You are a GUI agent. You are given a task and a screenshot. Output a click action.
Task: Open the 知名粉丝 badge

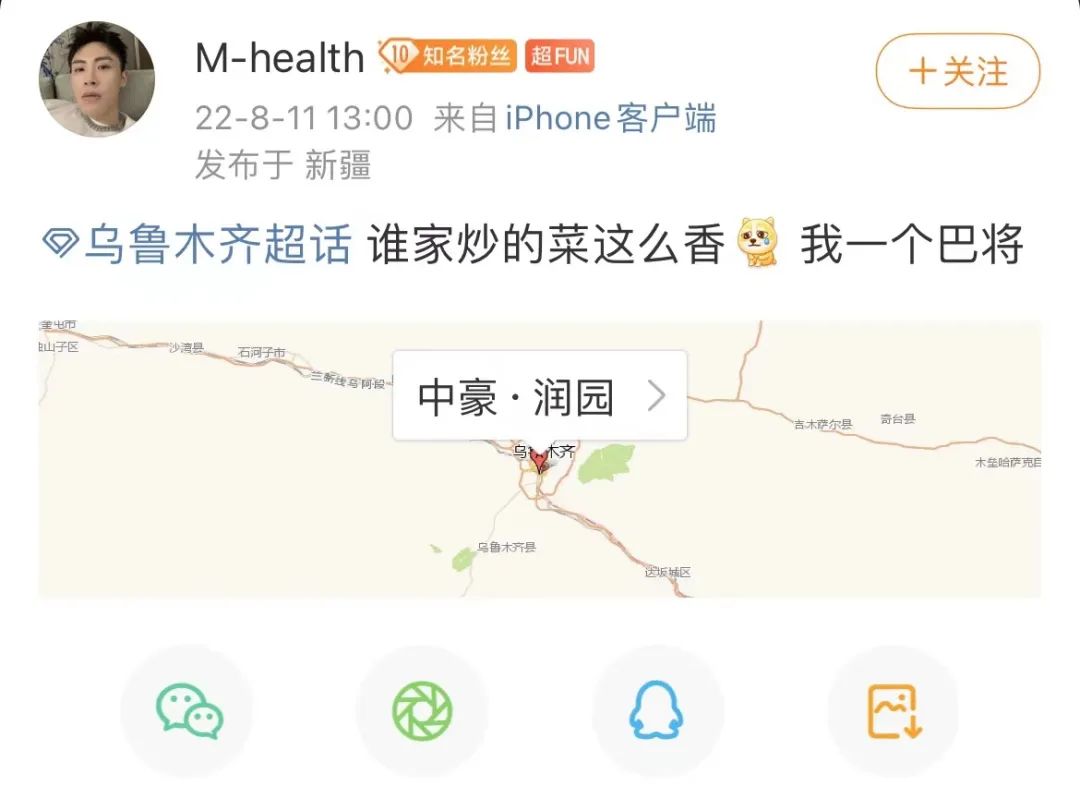447,56
